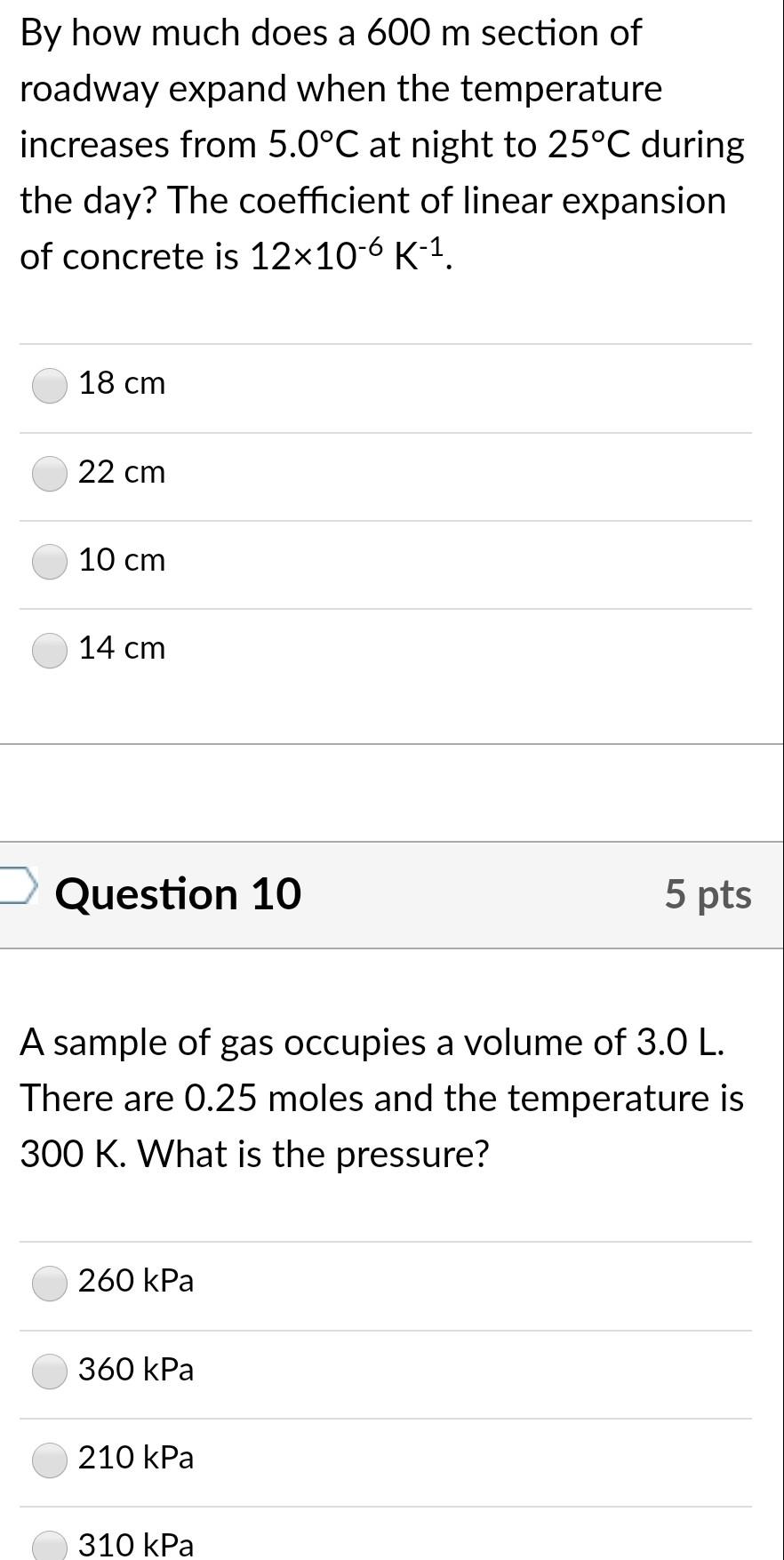Click the 260 kPa answer text label
Screen dimensions: 784x1560
point(136,1281)
